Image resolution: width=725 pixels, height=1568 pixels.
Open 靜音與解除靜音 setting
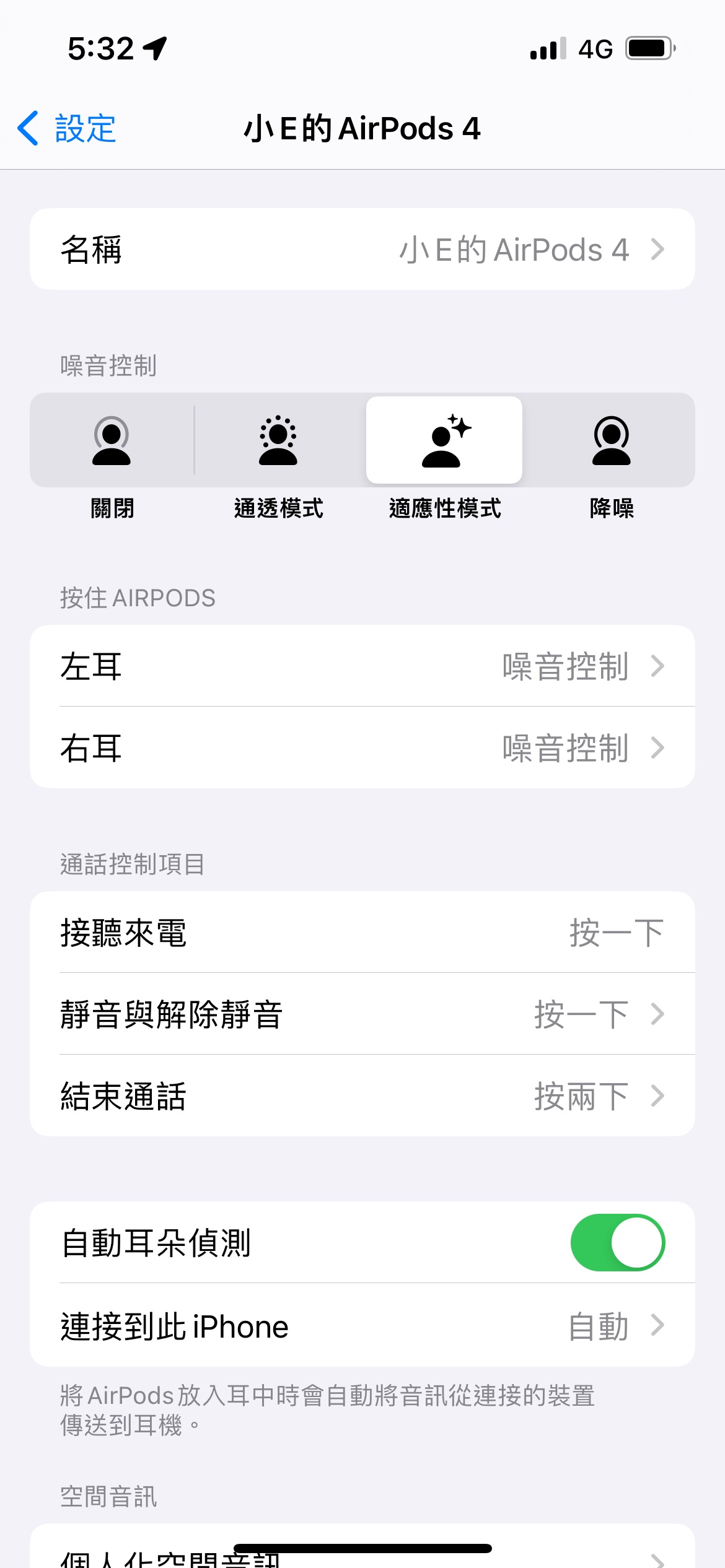362,1014
